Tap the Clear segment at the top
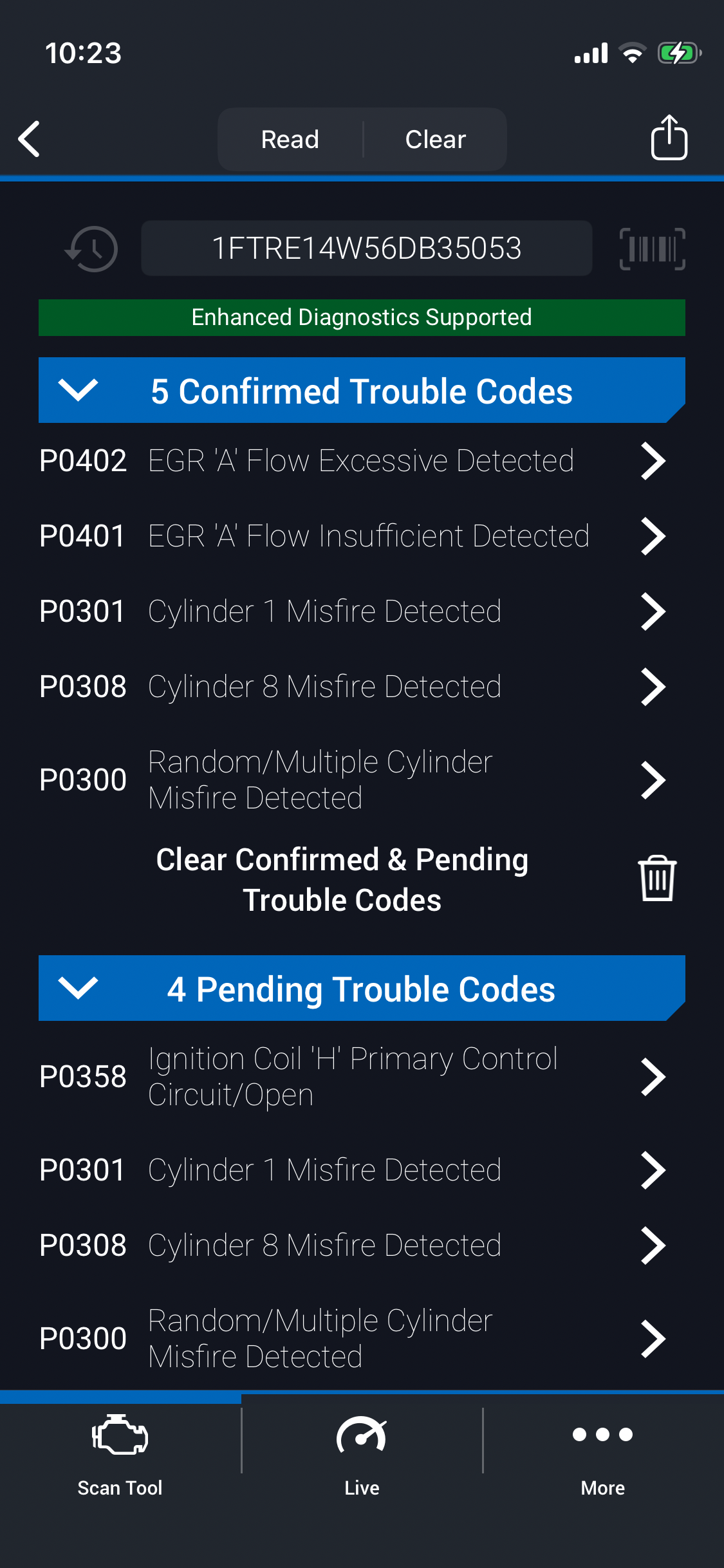 [435, 140]
